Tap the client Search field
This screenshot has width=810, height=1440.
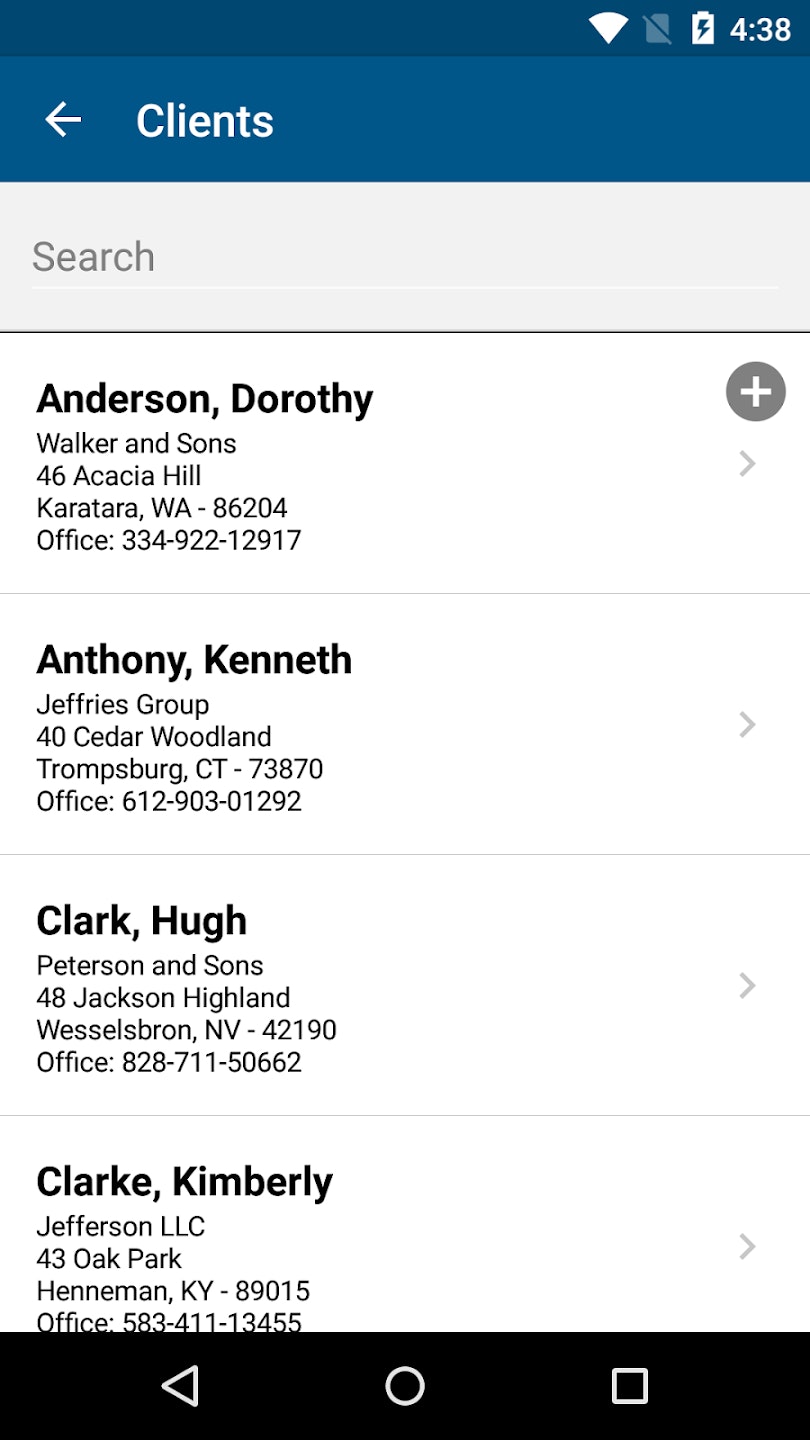point(404,257)
